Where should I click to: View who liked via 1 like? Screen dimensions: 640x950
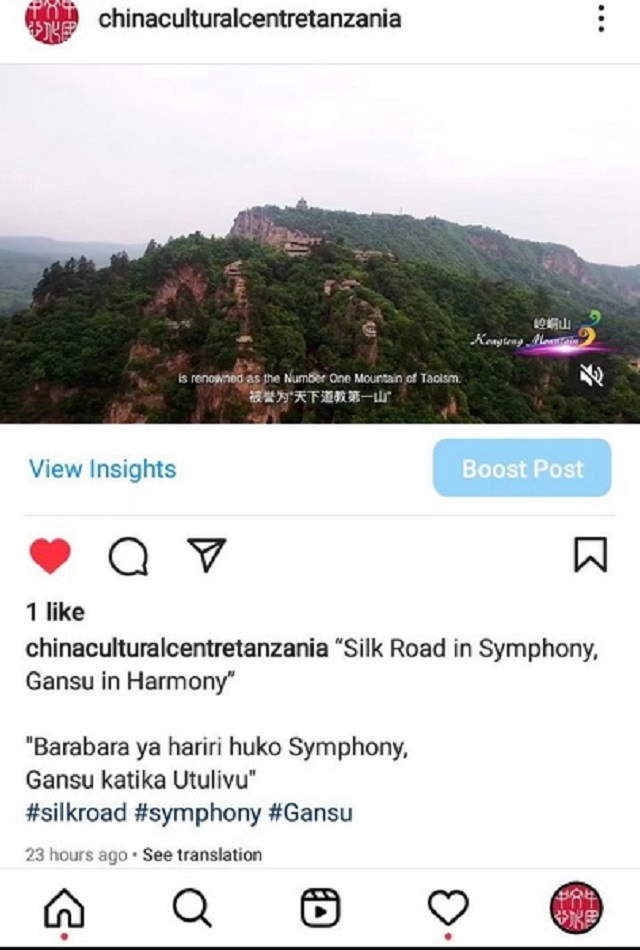tap(56, 612)
